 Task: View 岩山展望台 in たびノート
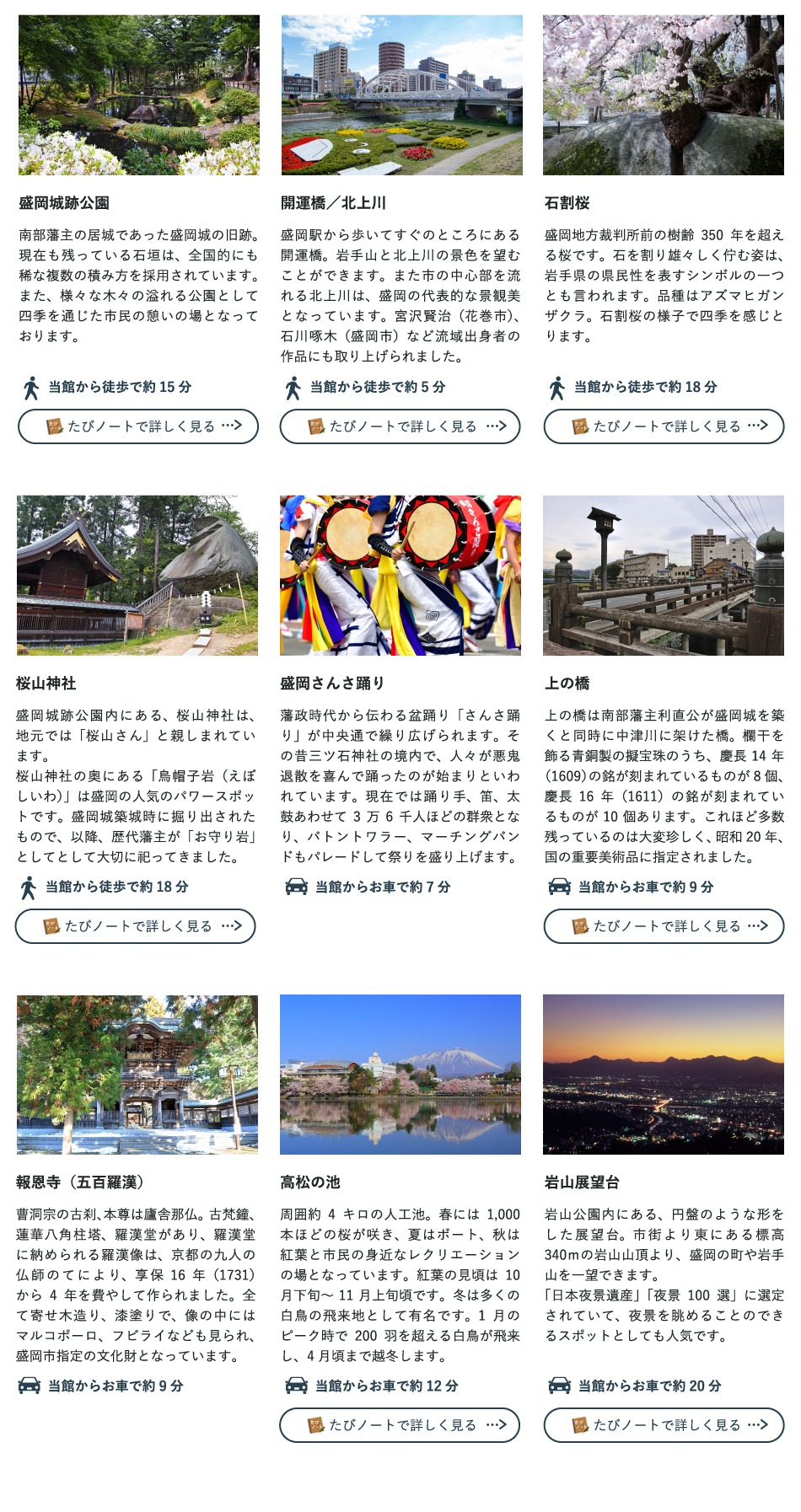tap(664, 1425)
